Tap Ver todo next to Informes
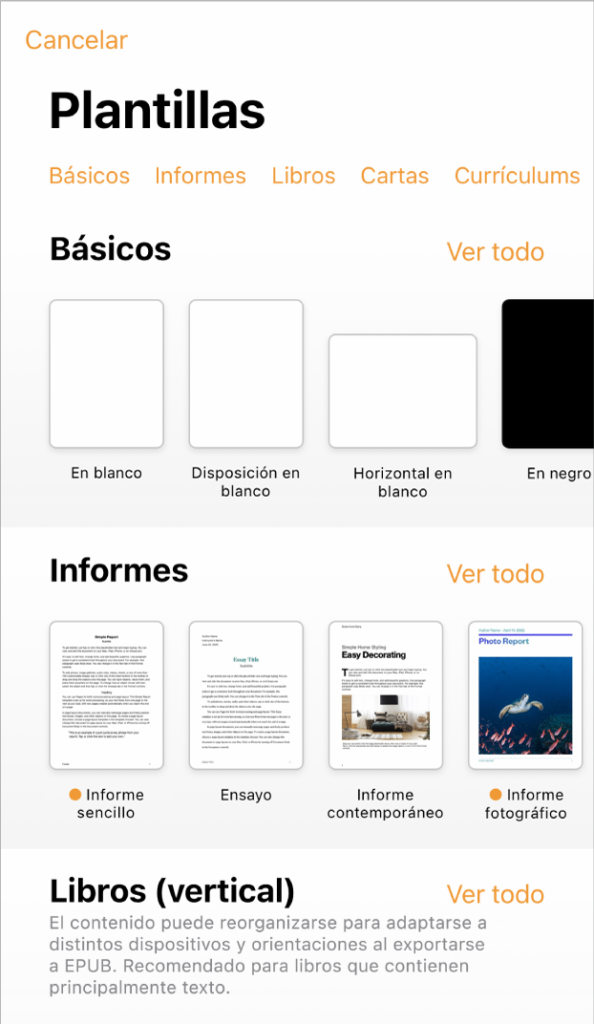 point(495,574)
